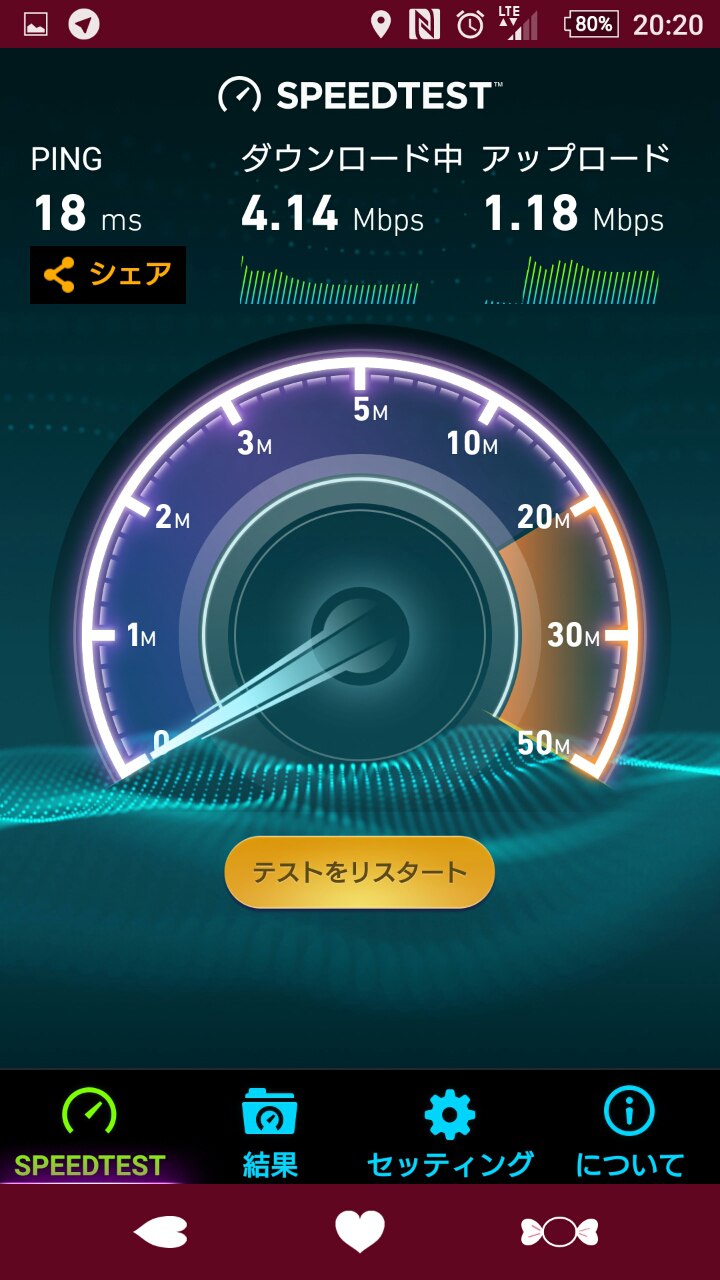Go back with the system back button
Screen dimensions: 720x1280
click(x=160, y=1232)
